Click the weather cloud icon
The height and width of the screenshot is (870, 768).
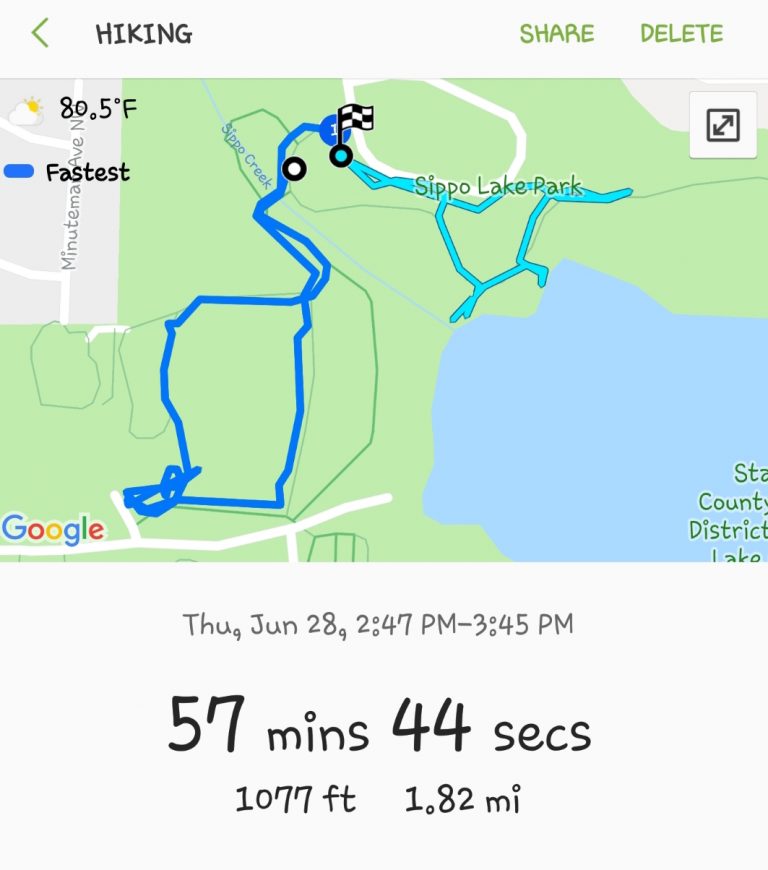pos(26,110)
